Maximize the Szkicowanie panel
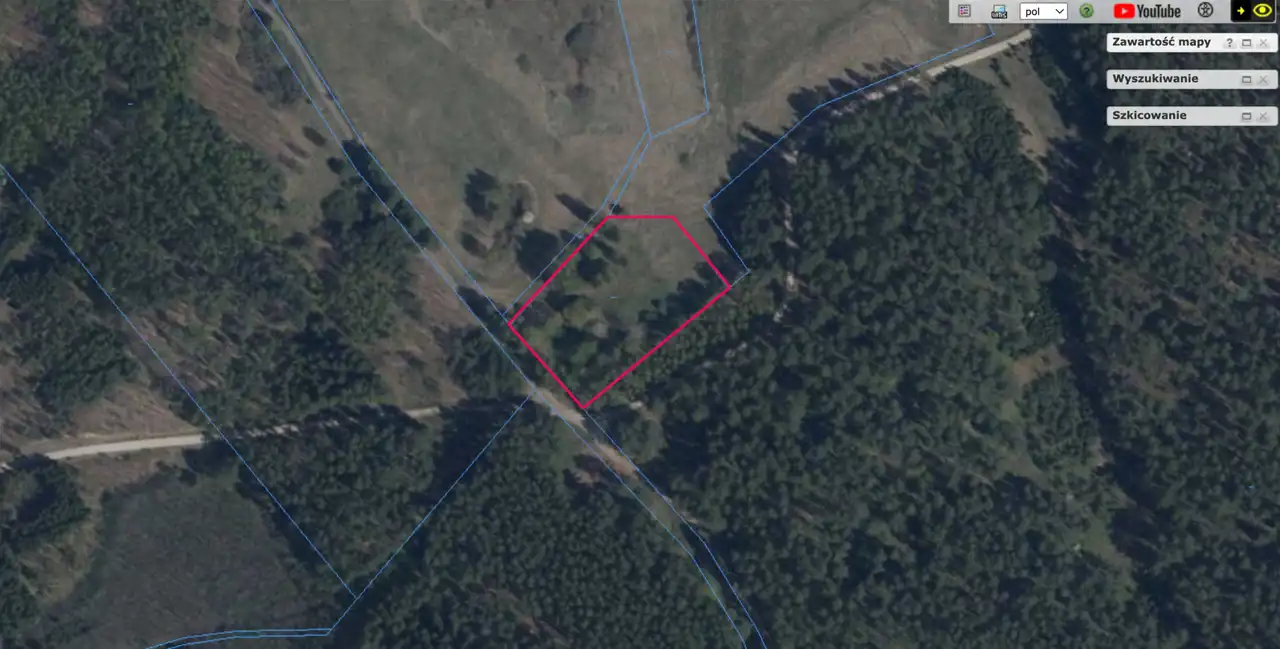The width and height of the screenshot is (1280, 649). pos(1246,116)
